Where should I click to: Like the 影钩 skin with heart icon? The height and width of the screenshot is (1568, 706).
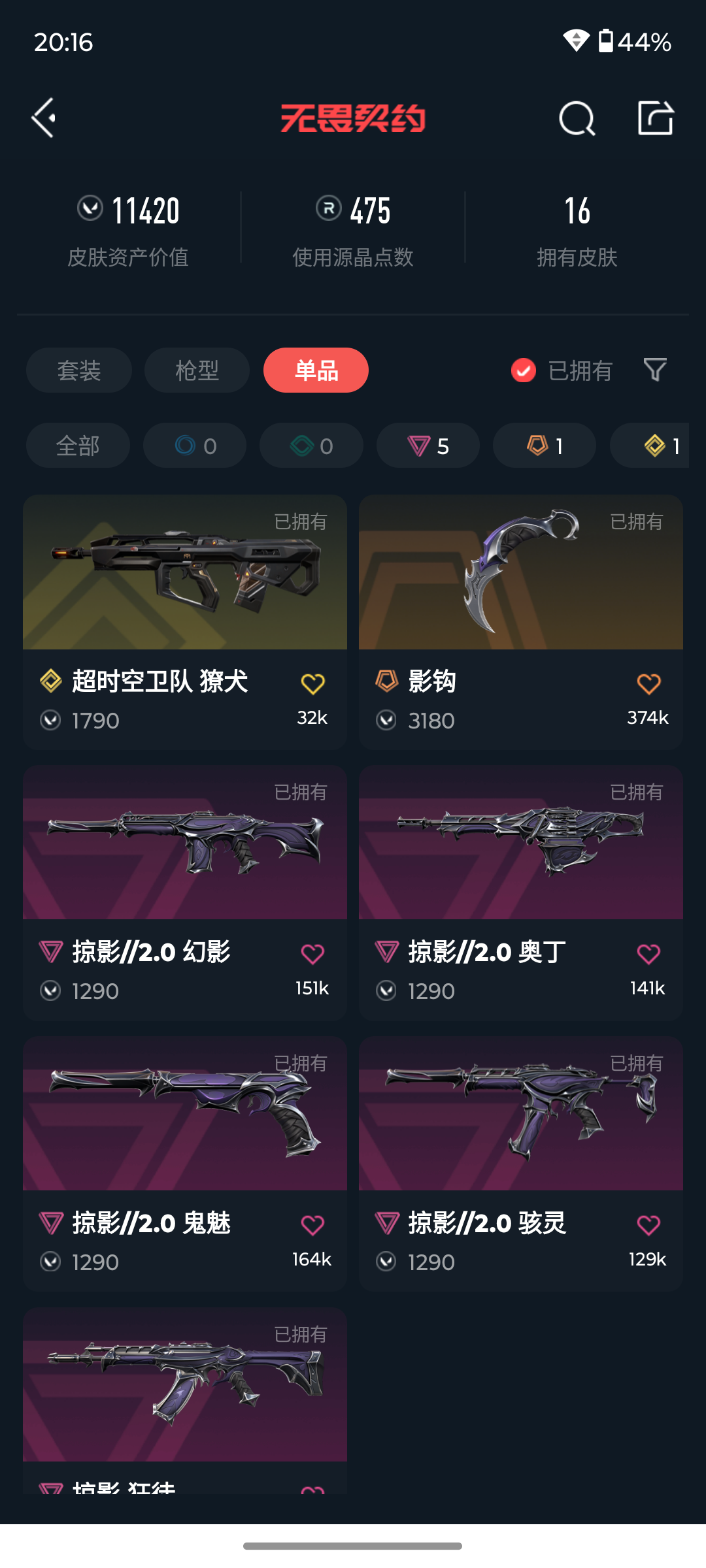[648, 684]
